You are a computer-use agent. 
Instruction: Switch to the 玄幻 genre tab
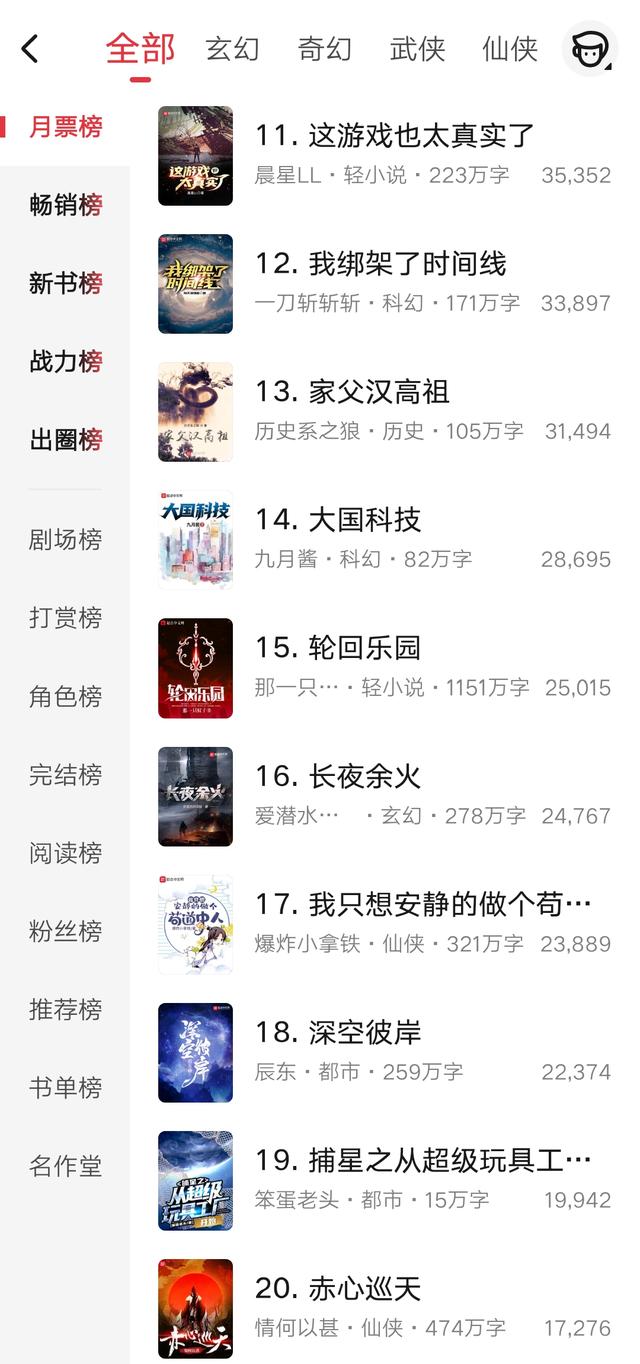232,48
